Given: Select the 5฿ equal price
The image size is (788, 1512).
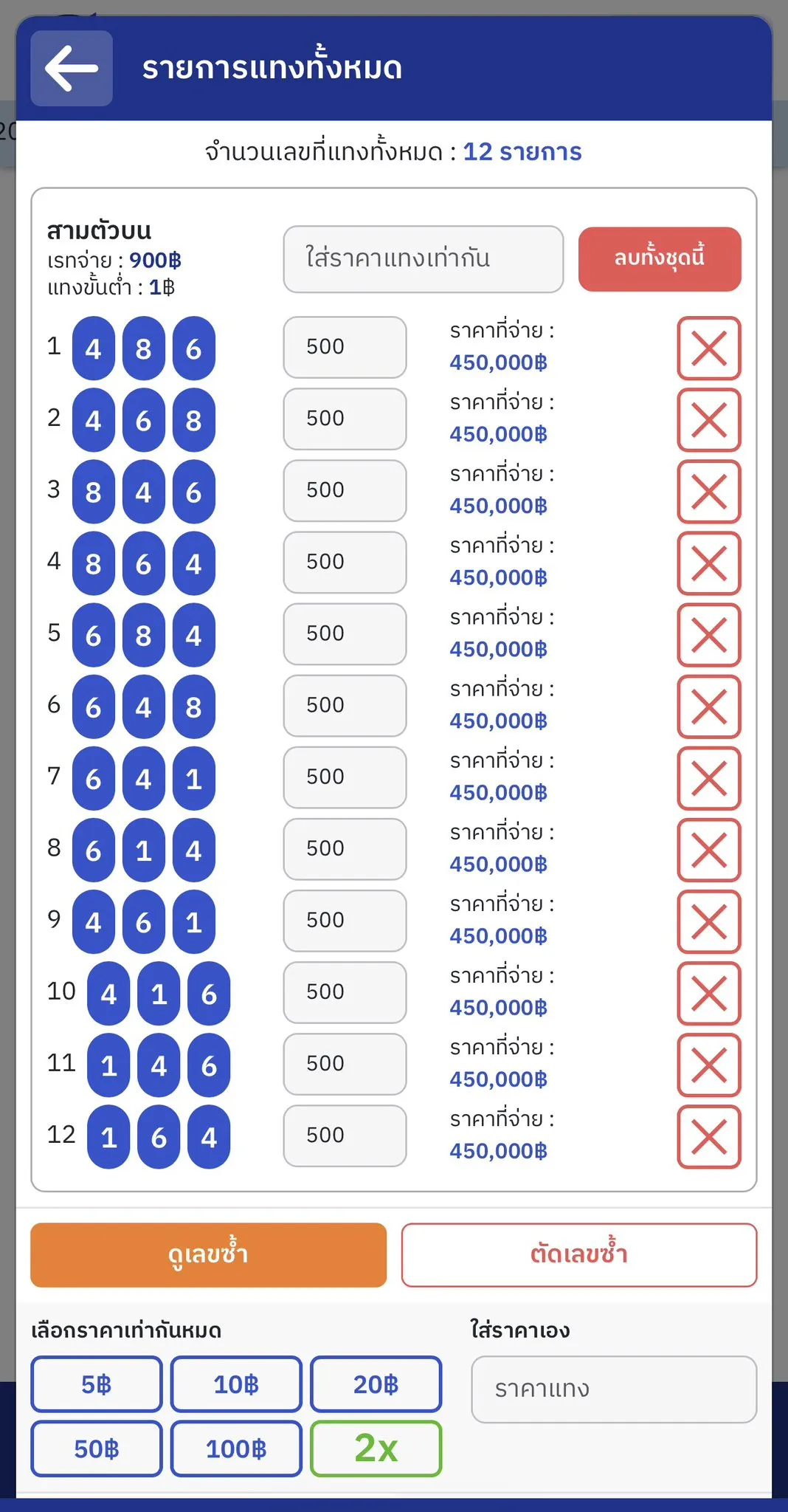Looking at the screenshot, I should point(96,1384).
